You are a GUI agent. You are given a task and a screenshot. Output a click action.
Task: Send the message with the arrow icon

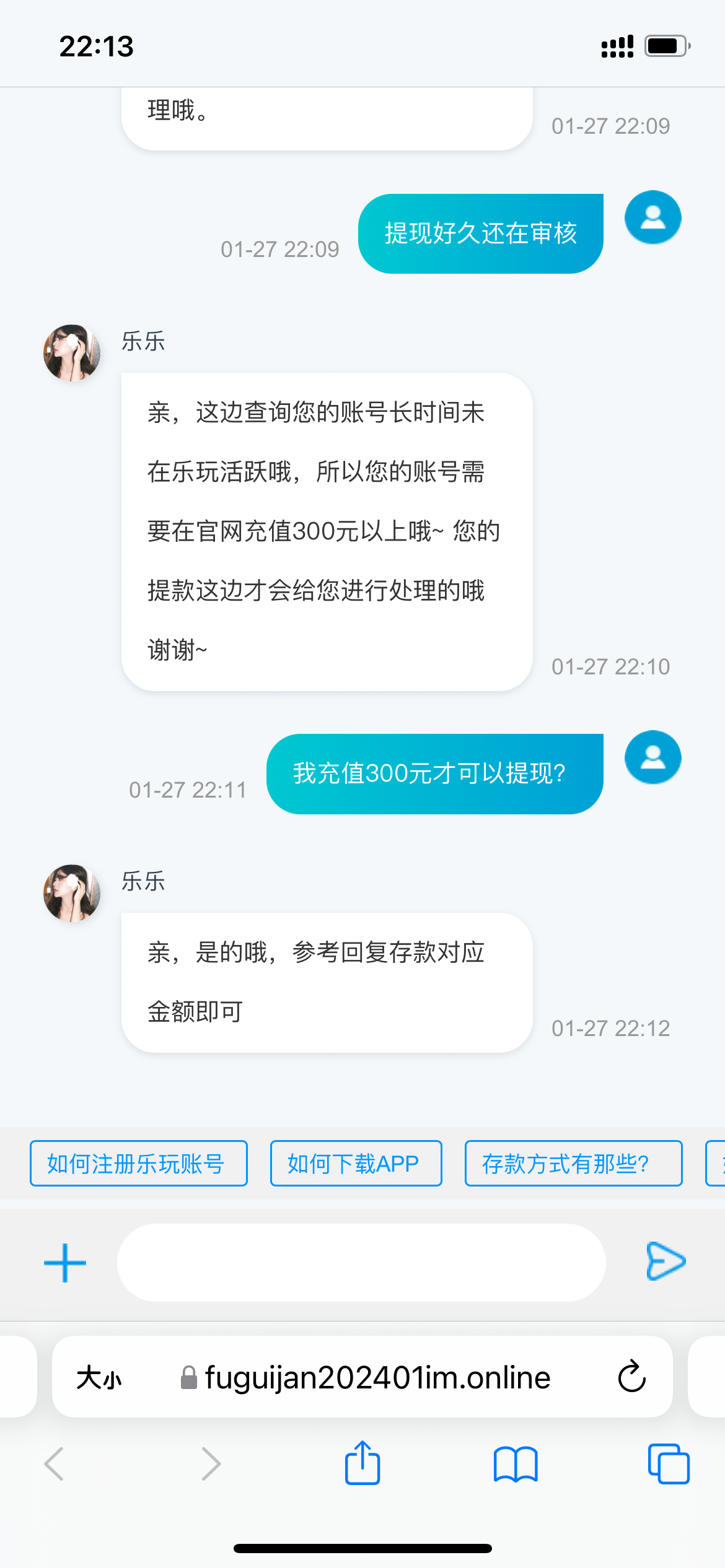(666, 1261)
